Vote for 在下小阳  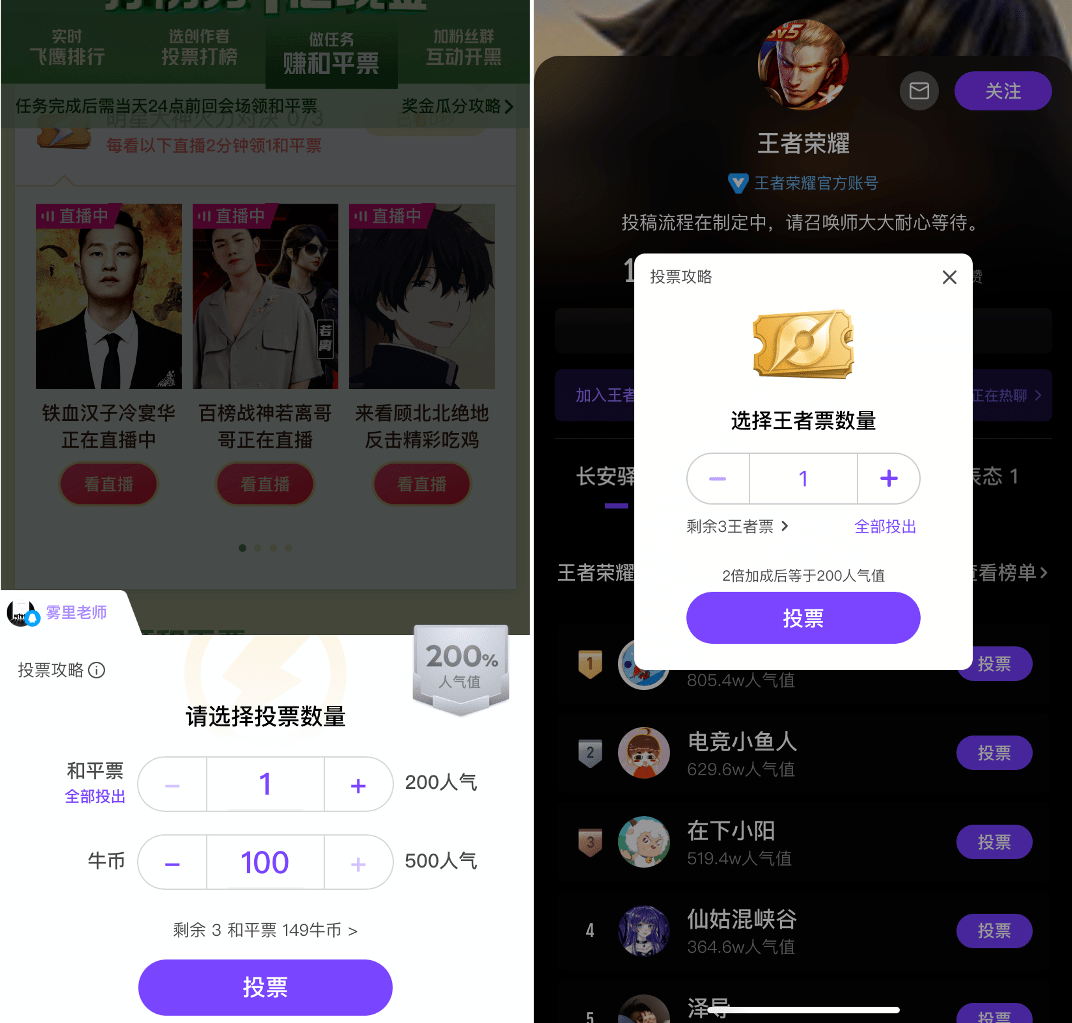pos(993,842)
